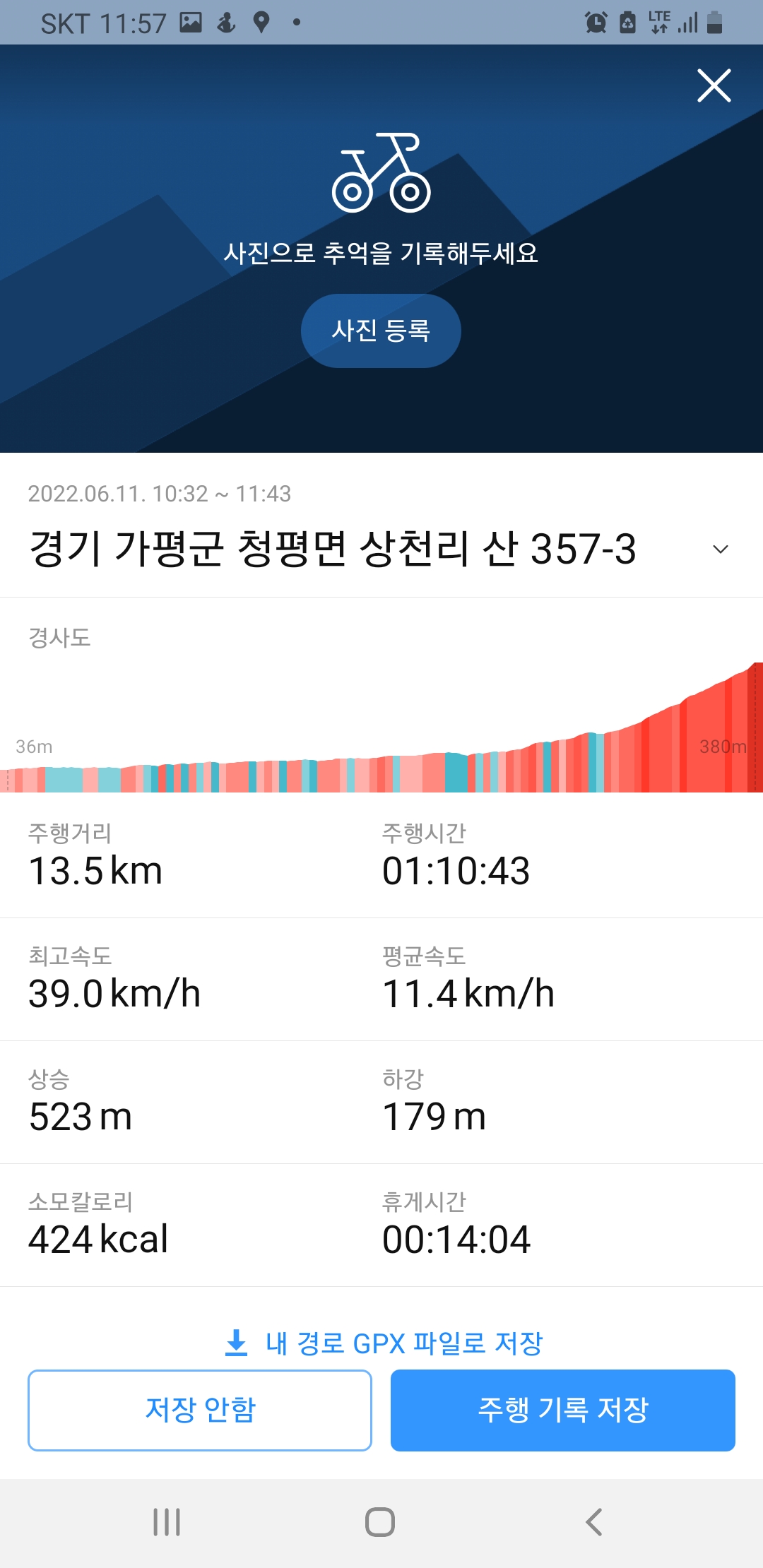763x1568 pixels.
Task: Open recent apps from navigation bar
Action: 167,1522
